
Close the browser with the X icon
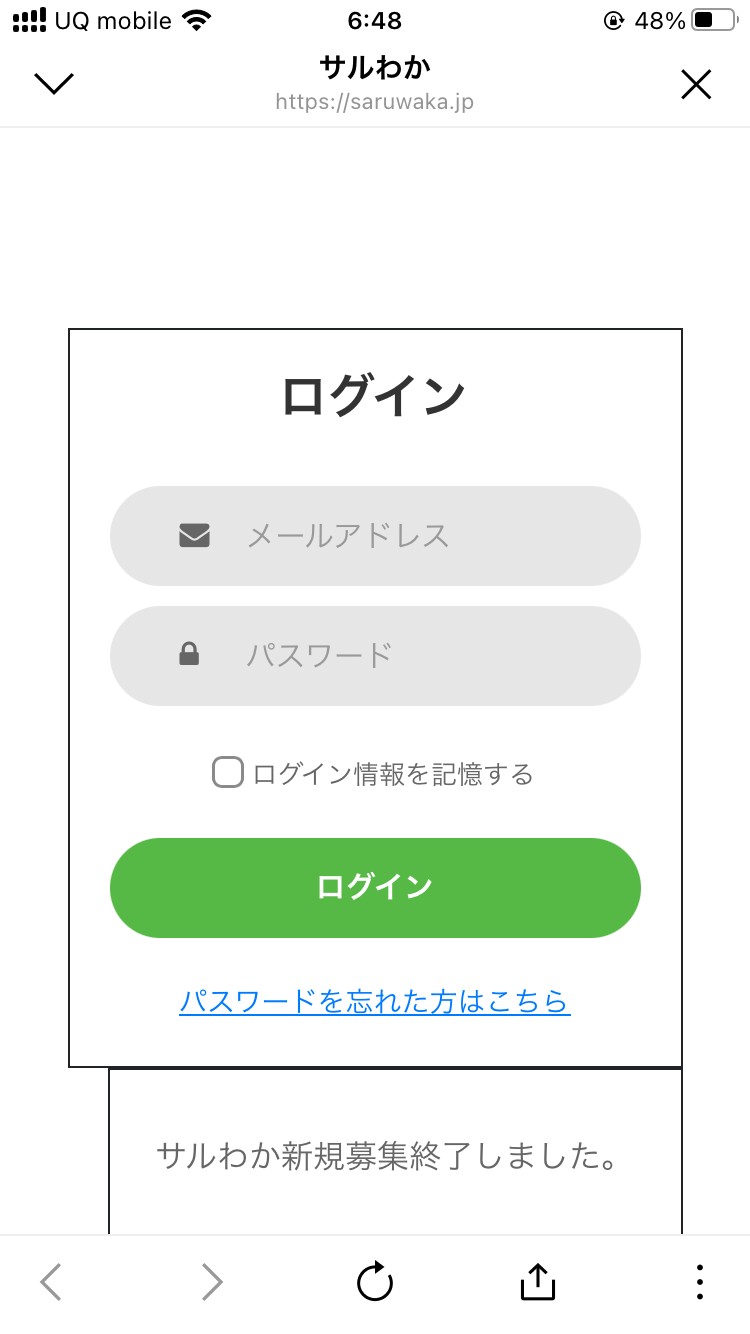pos(696,85)
